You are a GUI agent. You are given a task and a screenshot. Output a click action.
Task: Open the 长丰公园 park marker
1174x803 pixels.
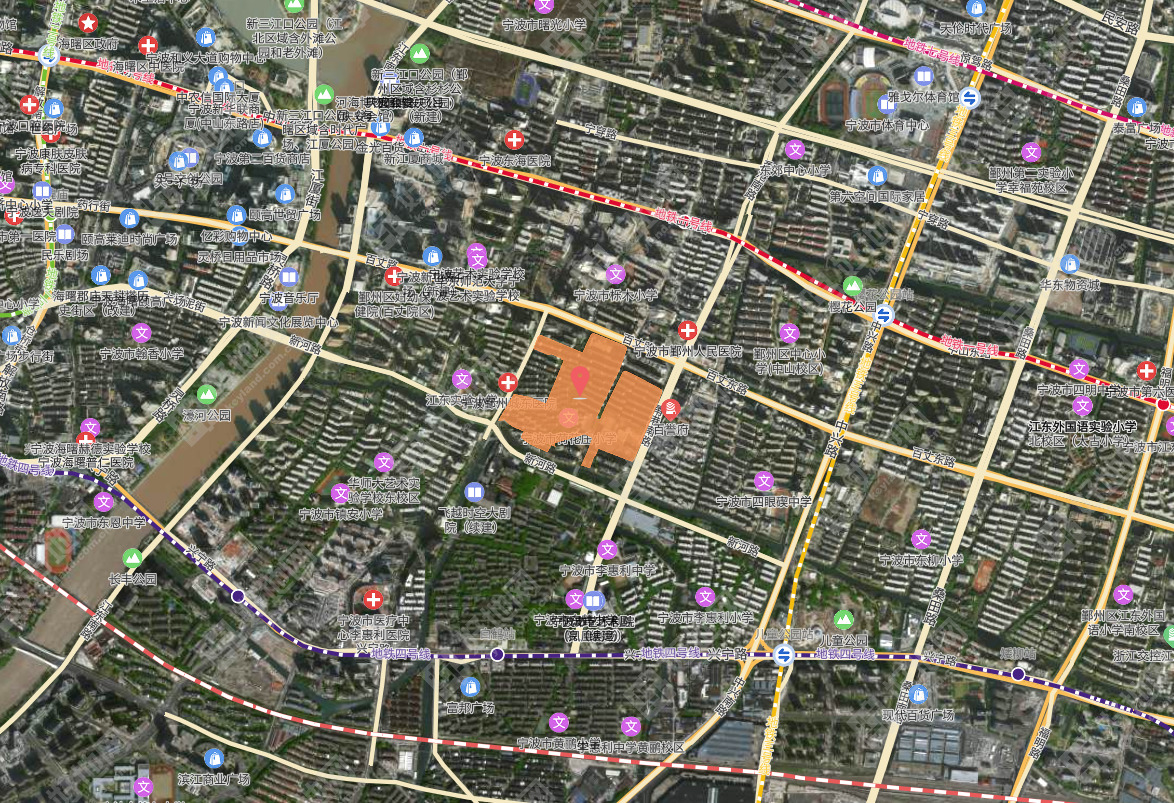pyautogui.click(x=132, y=558)
